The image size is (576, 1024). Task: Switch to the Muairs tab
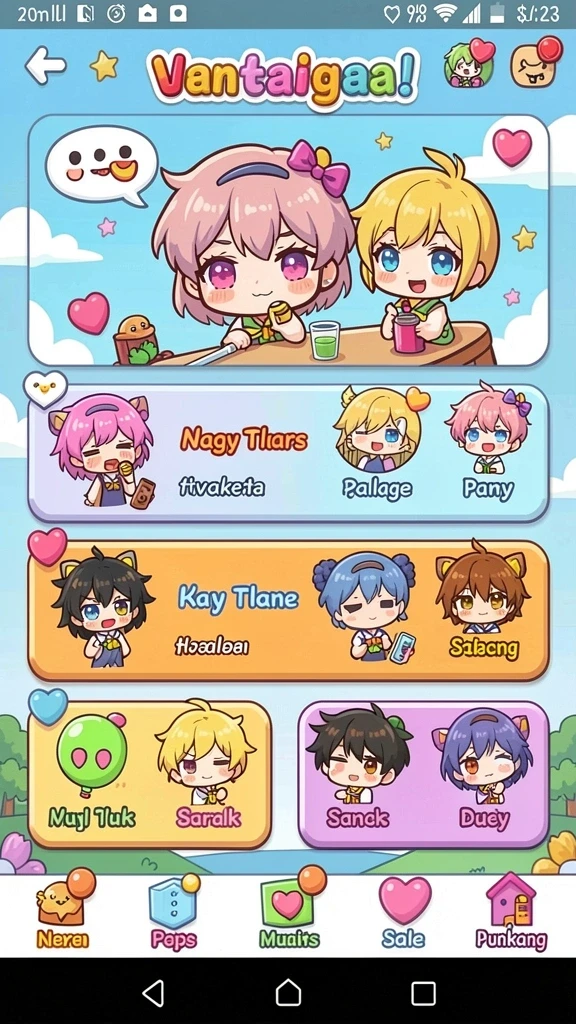(x=289, y=913)
